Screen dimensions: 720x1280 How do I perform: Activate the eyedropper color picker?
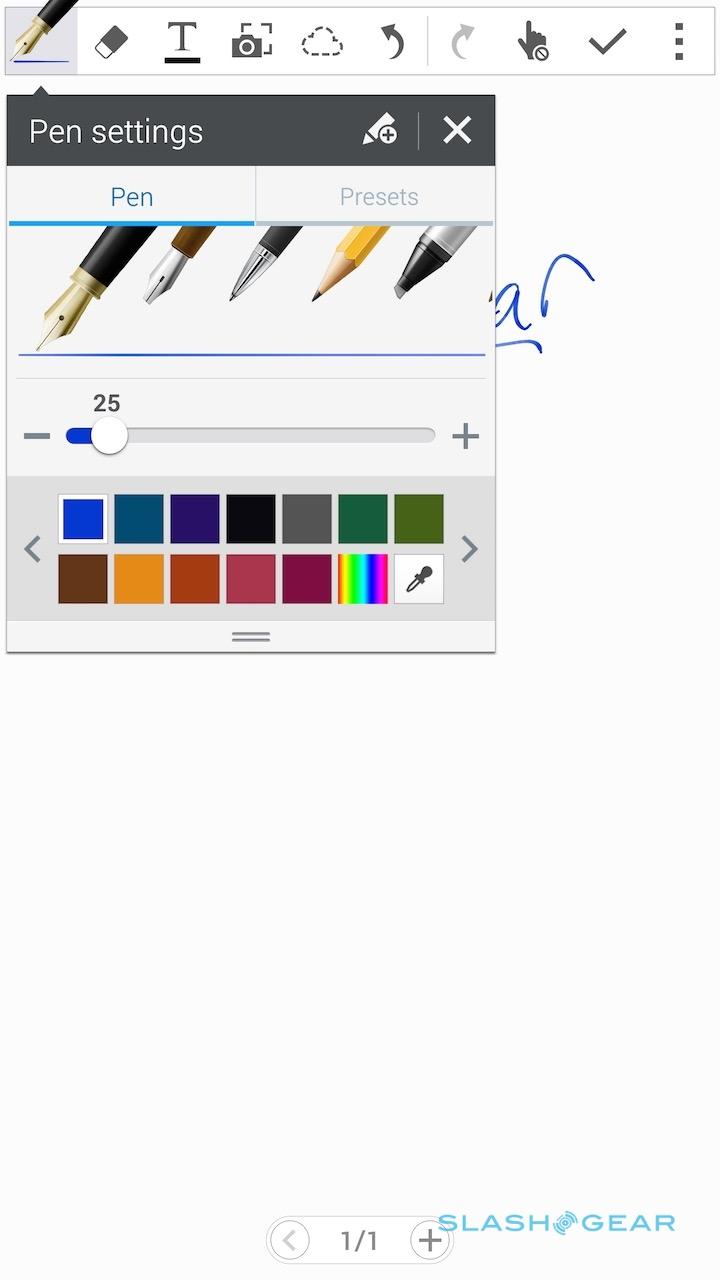[419, 579]
